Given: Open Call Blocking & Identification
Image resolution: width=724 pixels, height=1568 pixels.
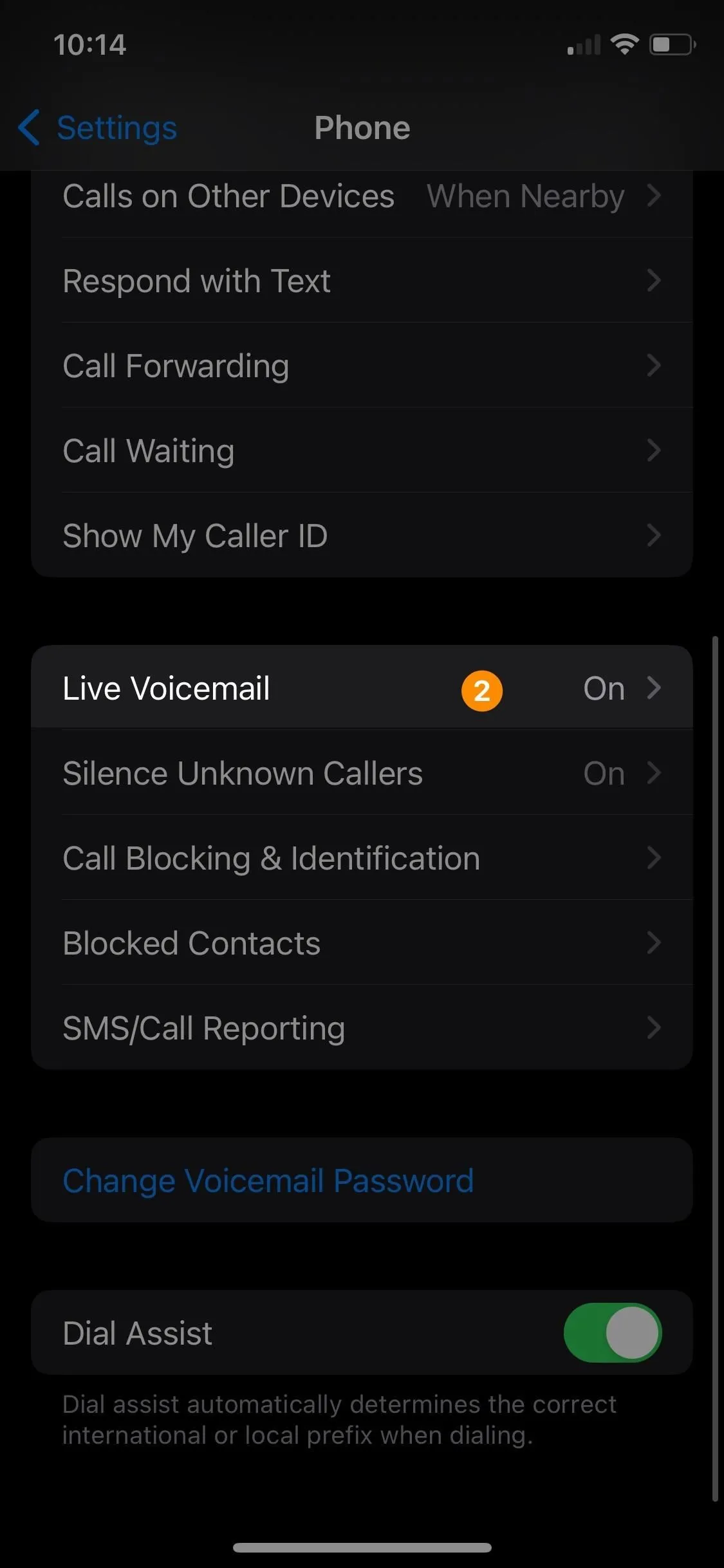Looking at the screenshot, I should coord(362,858).
